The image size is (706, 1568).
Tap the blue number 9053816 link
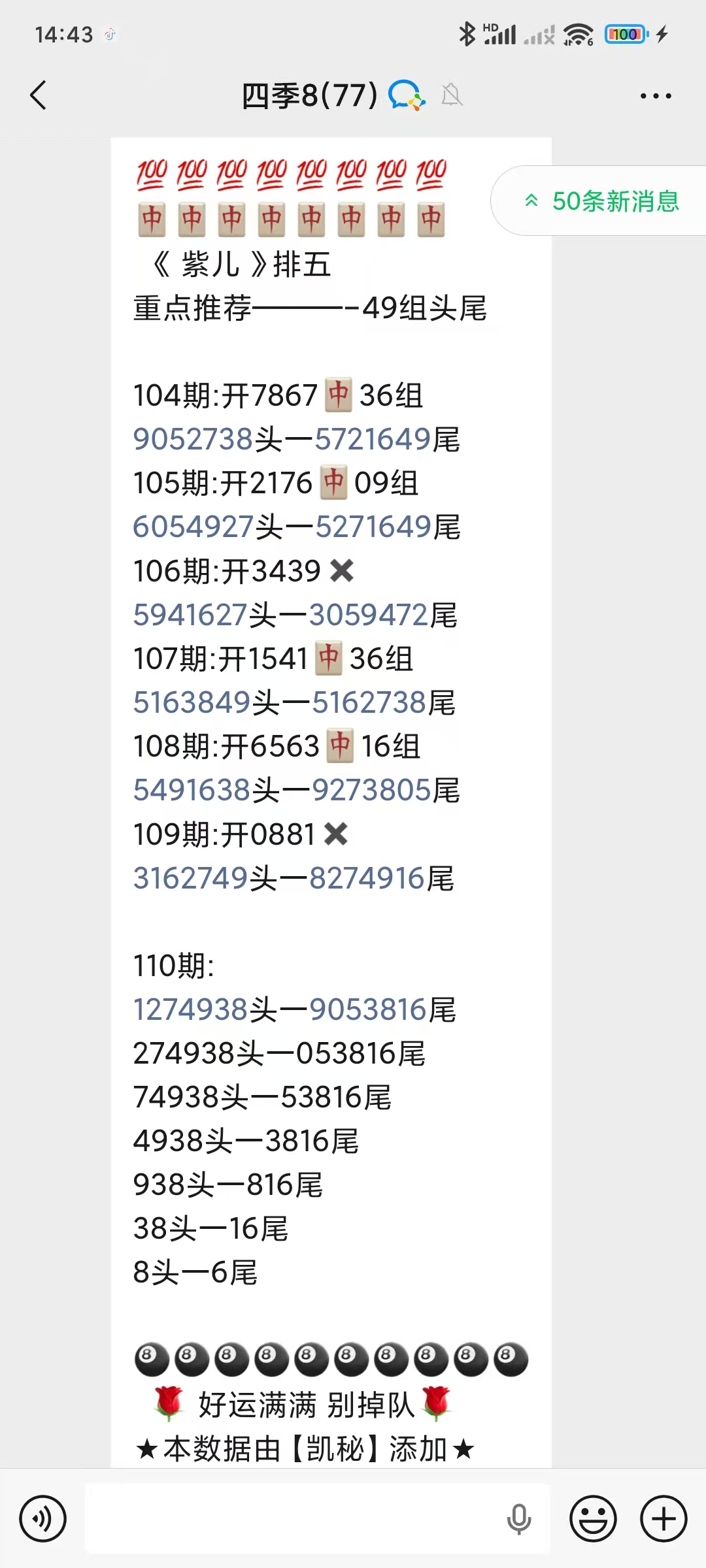(368, 1010)
